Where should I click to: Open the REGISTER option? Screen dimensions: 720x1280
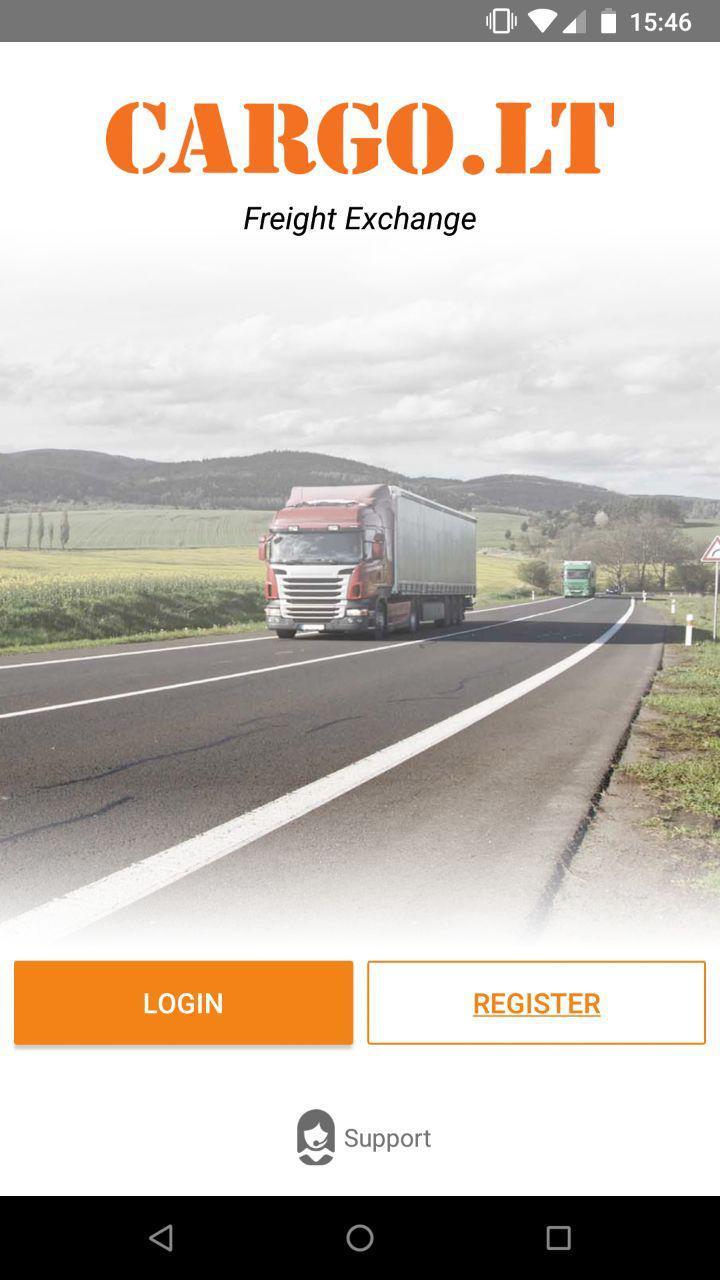[536, 1002]
